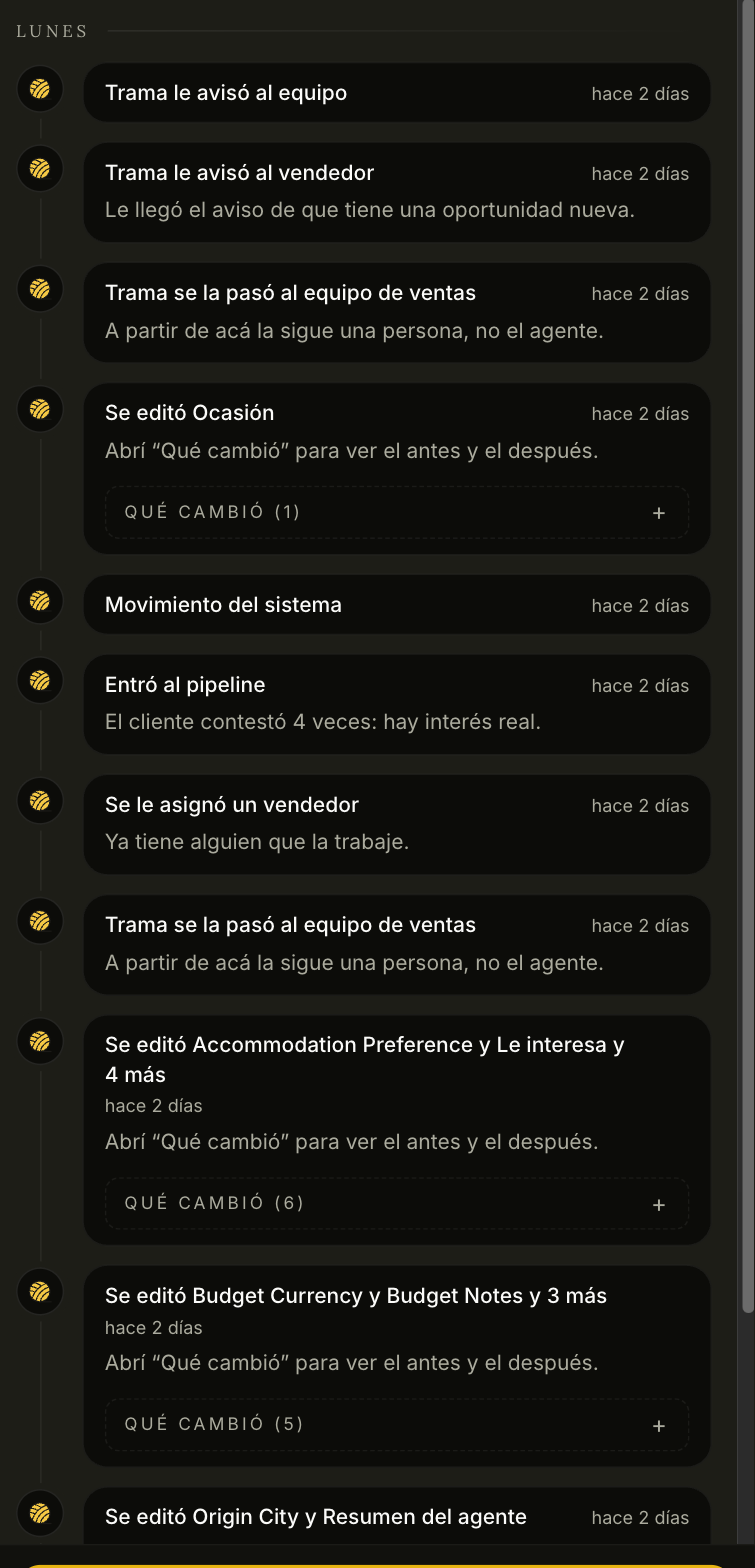755x1568 pixels.
Task: Expand the "Qué cambió (5)" section
Action: pos(397,1424)
